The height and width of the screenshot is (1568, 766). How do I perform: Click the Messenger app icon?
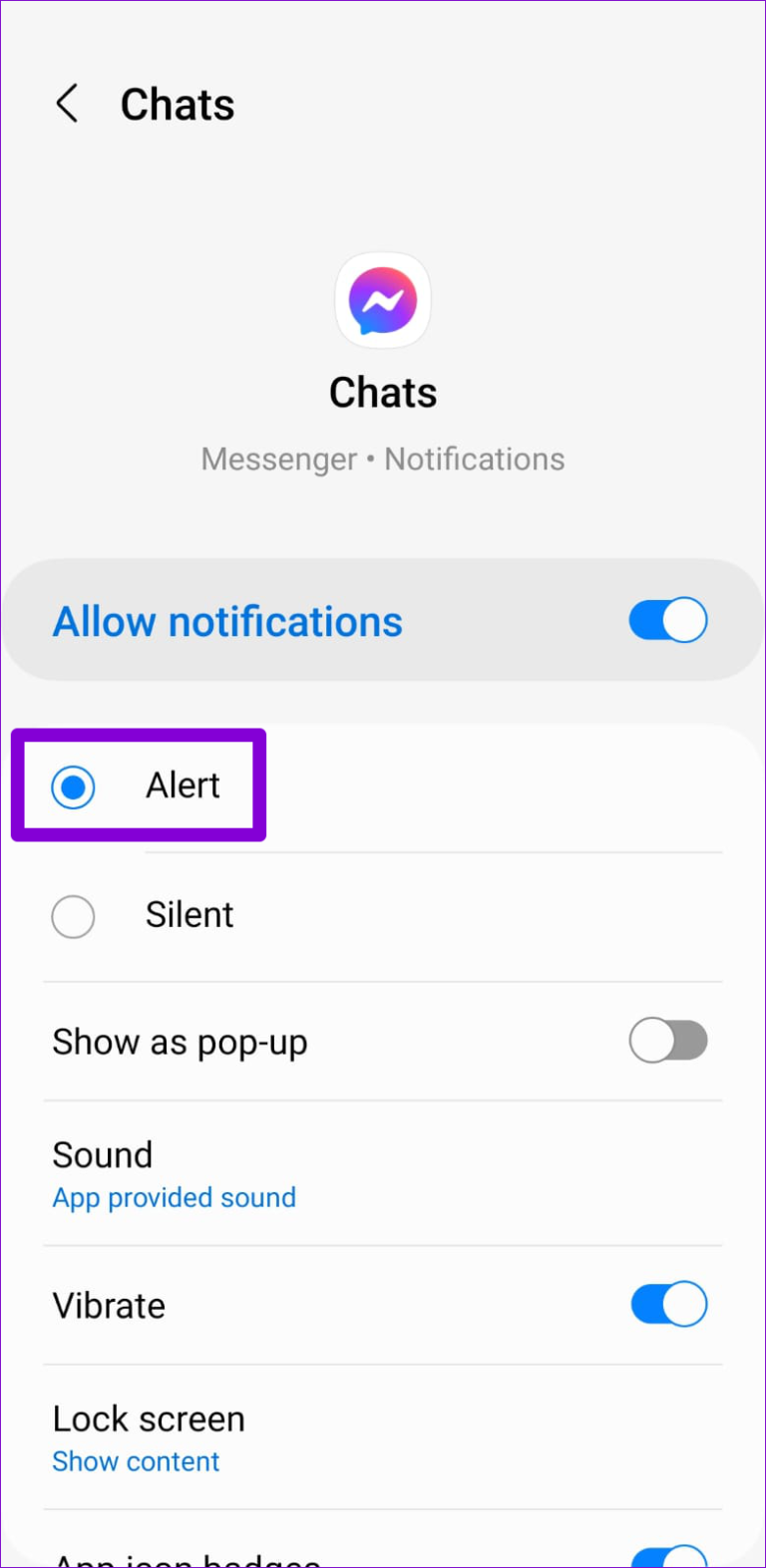tap(383, 300)
